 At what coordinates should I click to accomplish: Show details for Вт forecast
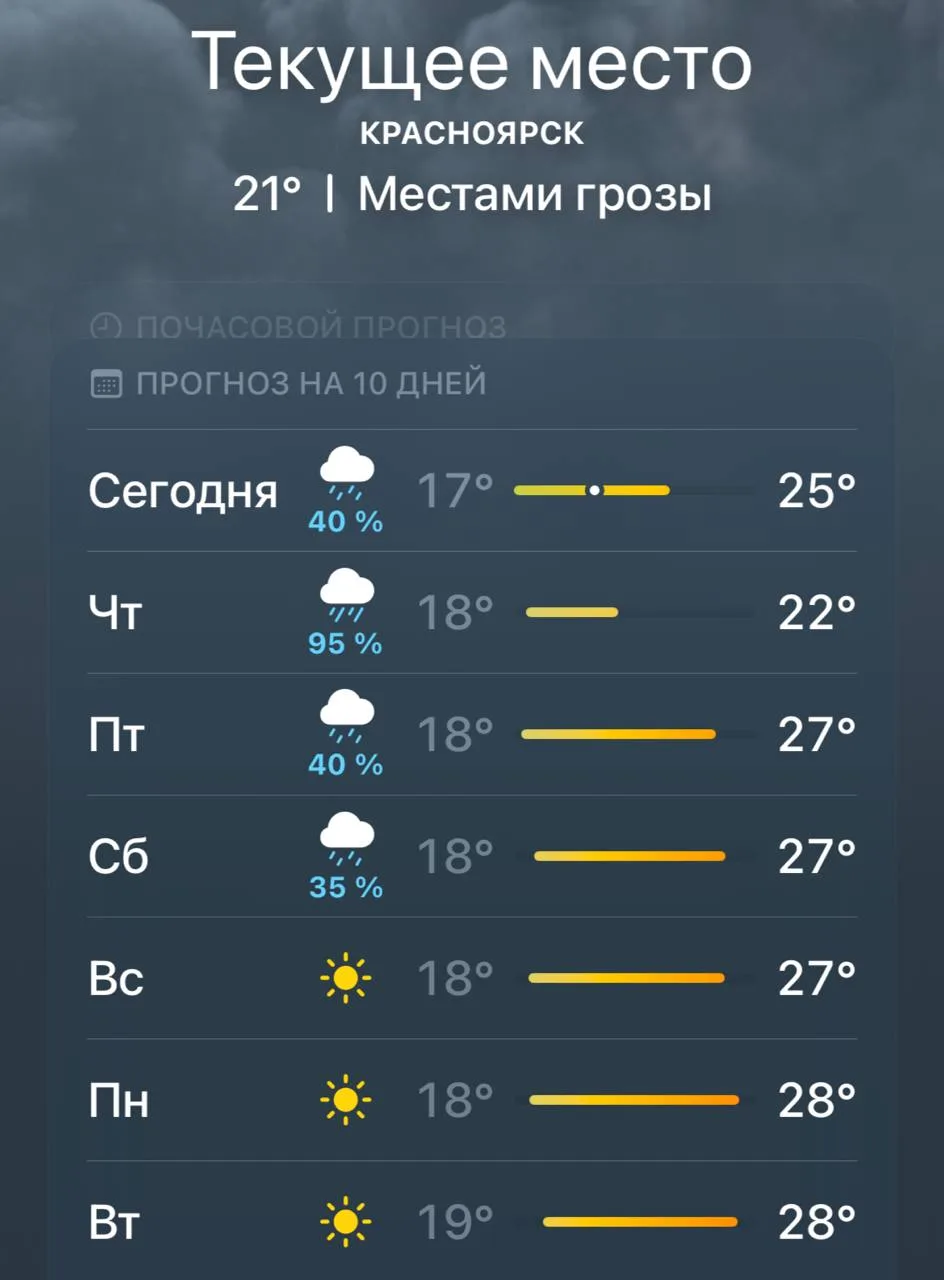[472, 1221]
